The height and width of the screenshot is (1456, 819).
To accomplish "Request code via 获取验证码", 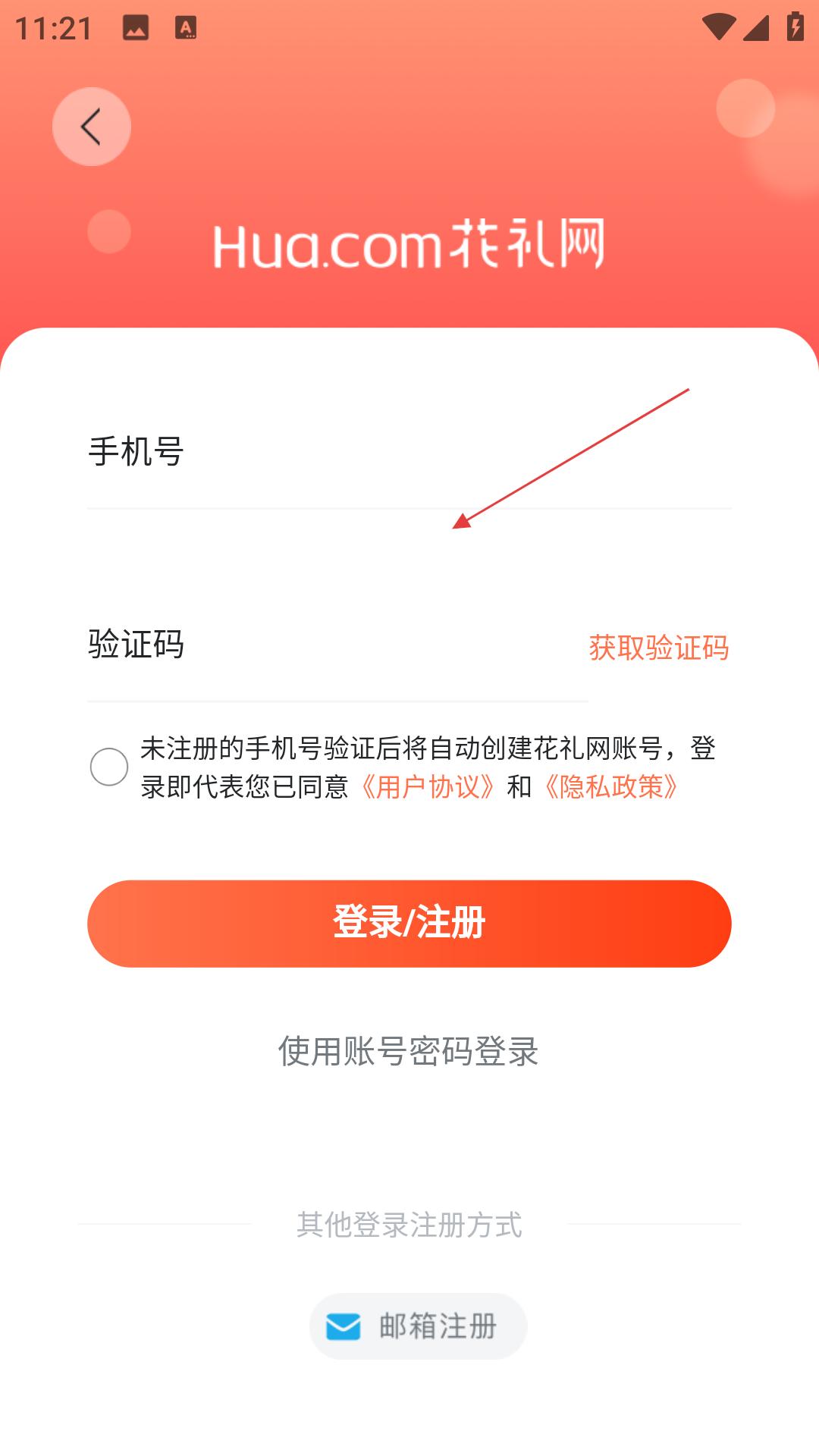I will (658, 648).
